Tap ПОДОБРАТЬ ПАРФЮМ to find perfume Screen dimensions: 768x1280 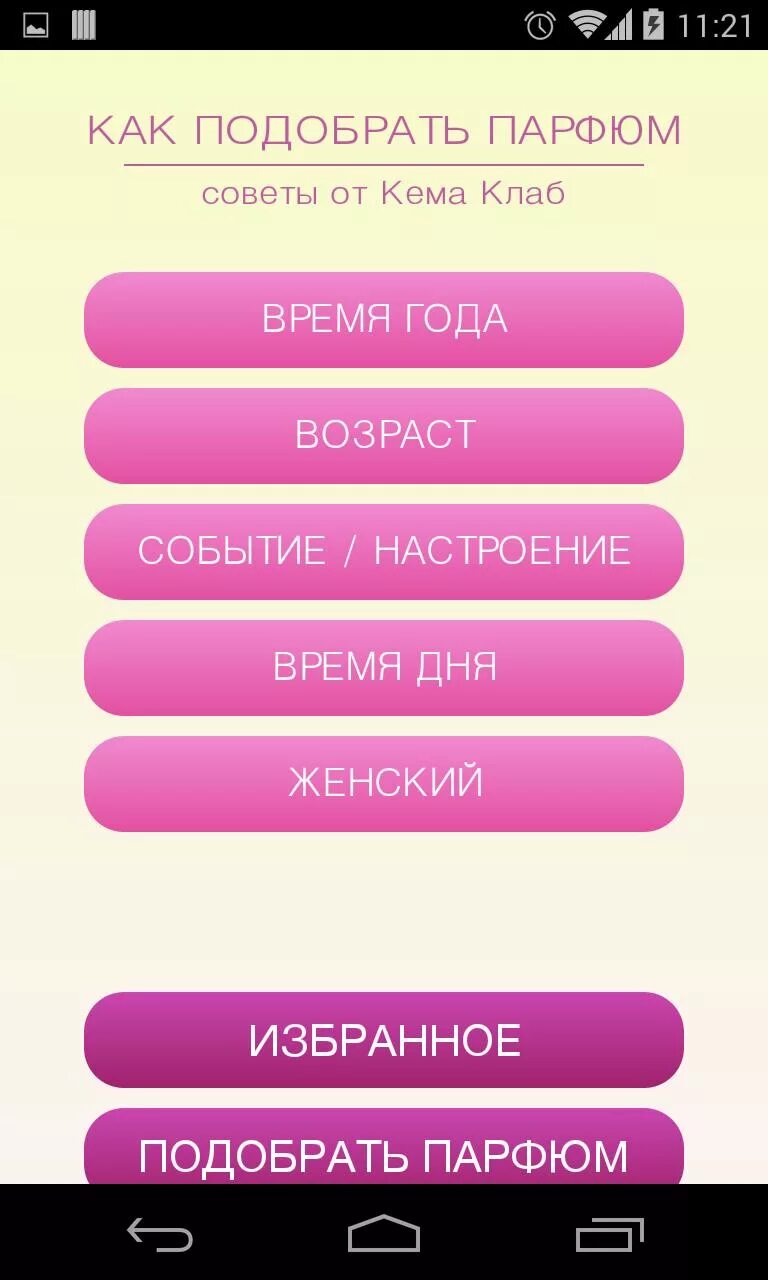384,1148
